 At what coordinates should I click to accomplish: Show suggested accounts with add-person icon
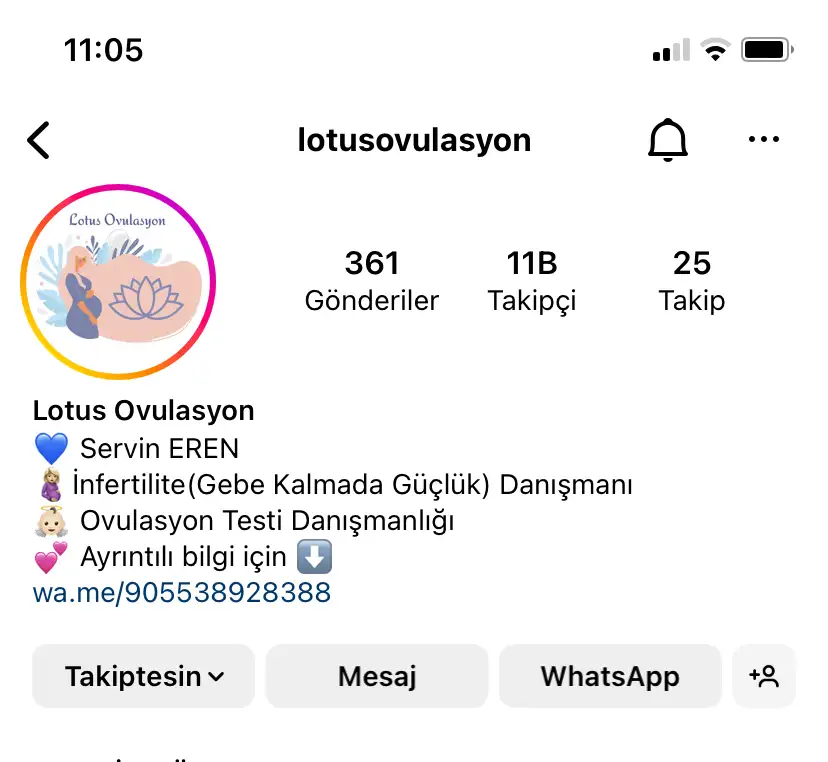764,676
